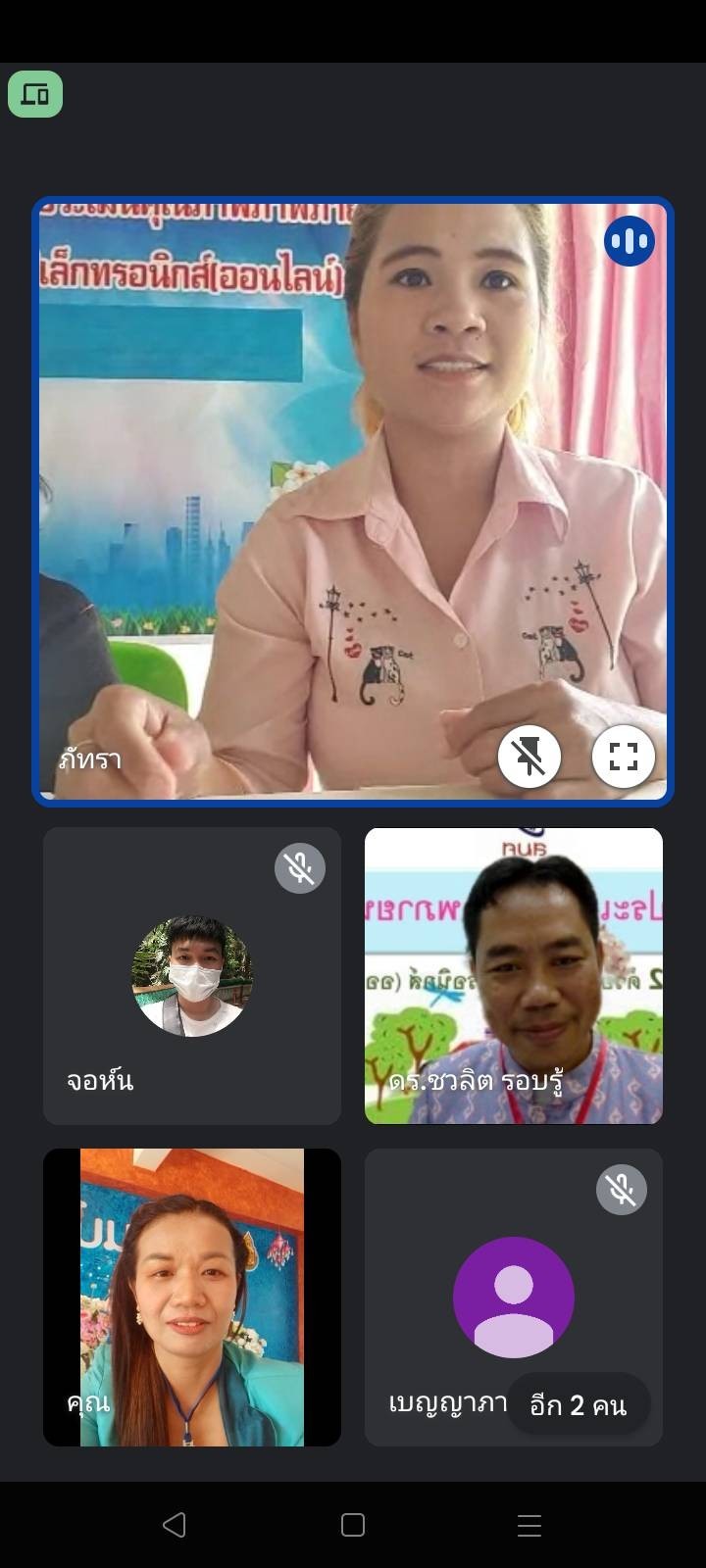Unpin ภัทรา's video tile
The width and height of the screenshot is (706, 1568).
coord(529,756)
